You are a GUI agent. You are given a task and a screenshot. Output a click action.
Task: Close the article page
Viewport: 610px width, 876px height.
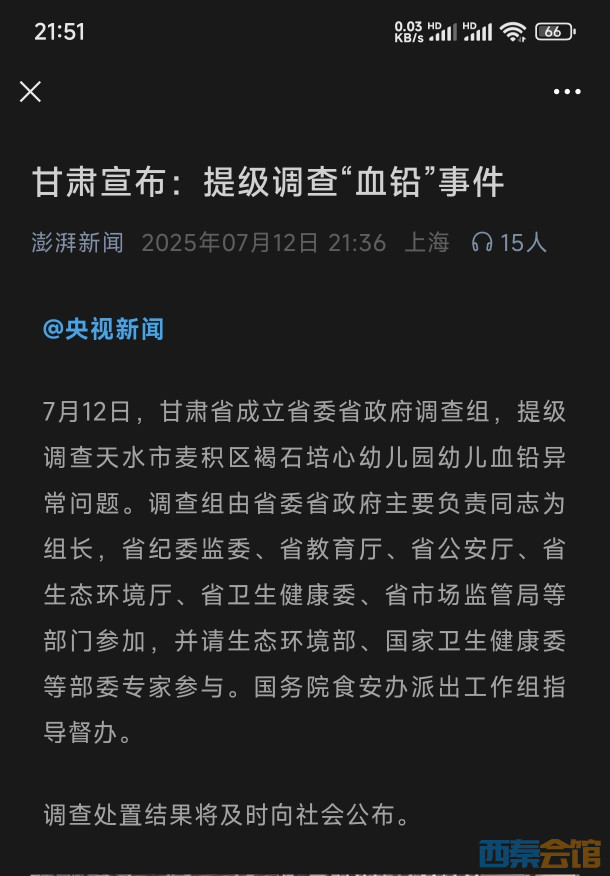[x=31, y=92]
